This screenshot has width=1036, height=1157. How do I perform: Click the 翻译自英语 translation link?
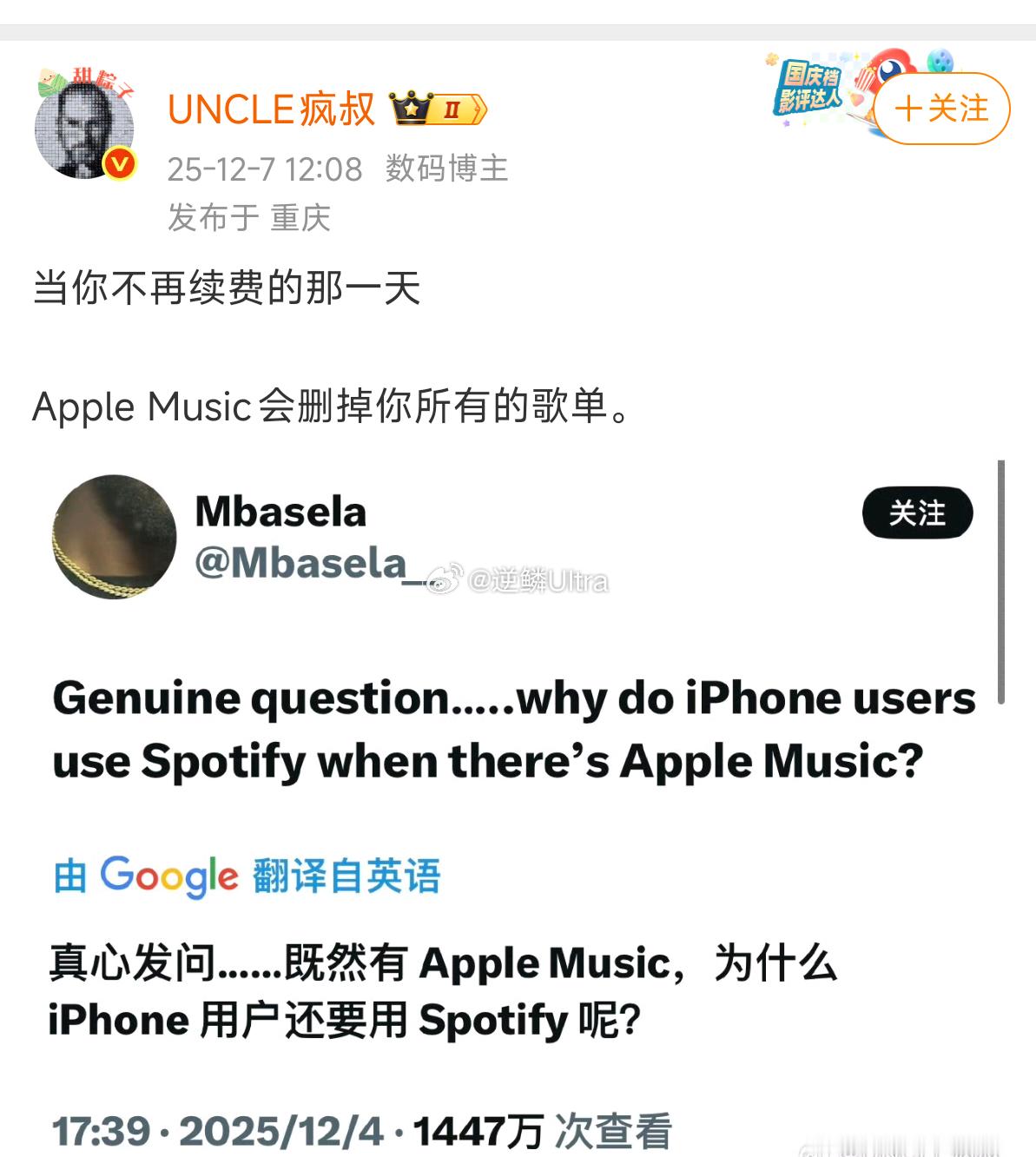[x=346, y=878]
